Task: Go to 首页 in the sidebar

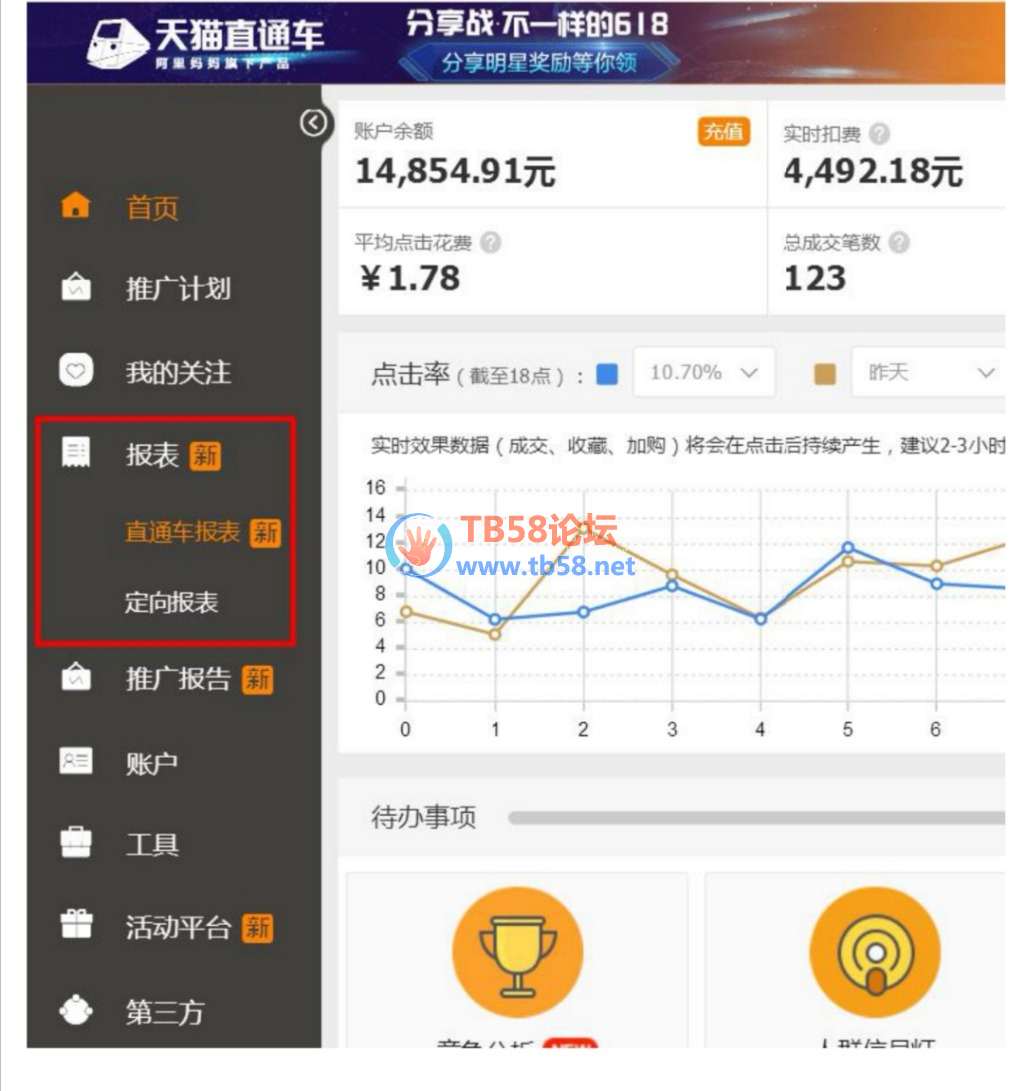Action: (152, 208)
